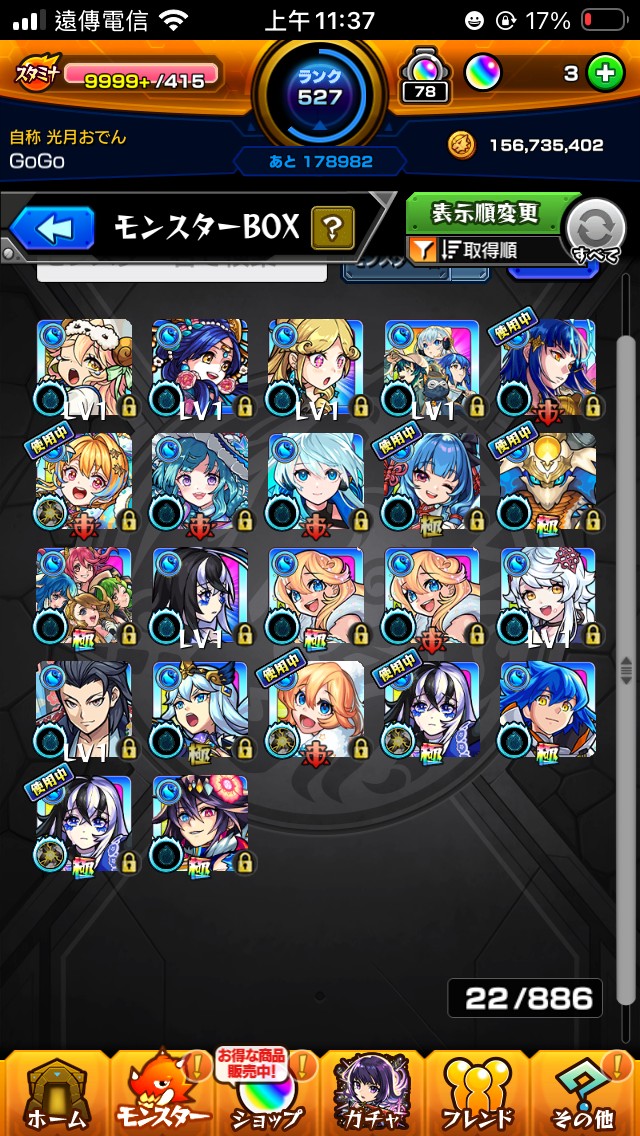This screenshot has height=1136, width=640.
Task: Add orbs with the green plus button
Action: coord(605,74)
